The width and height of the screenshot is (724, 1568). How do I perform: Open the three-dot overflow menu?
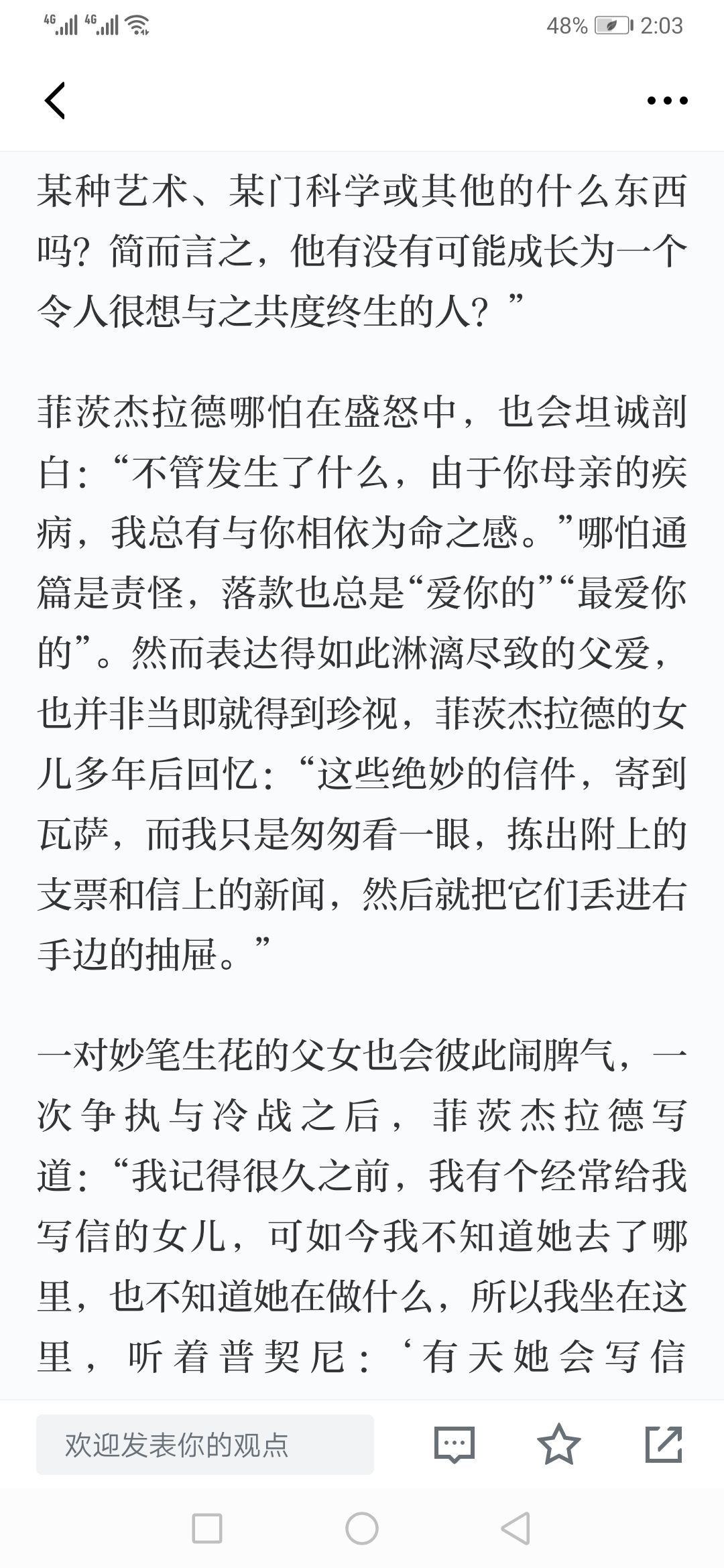click(x=667, y=101)
